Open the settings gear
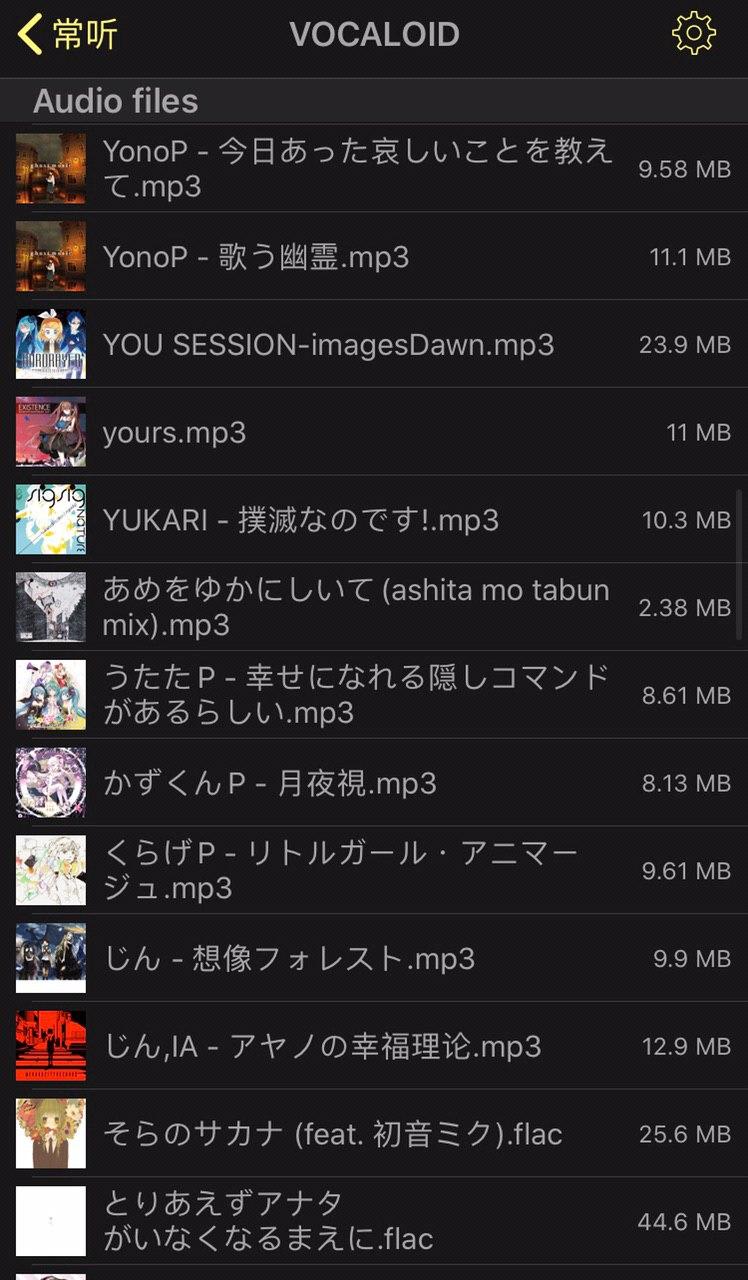This screenshot has width=748, height=1280. (693, 34)
